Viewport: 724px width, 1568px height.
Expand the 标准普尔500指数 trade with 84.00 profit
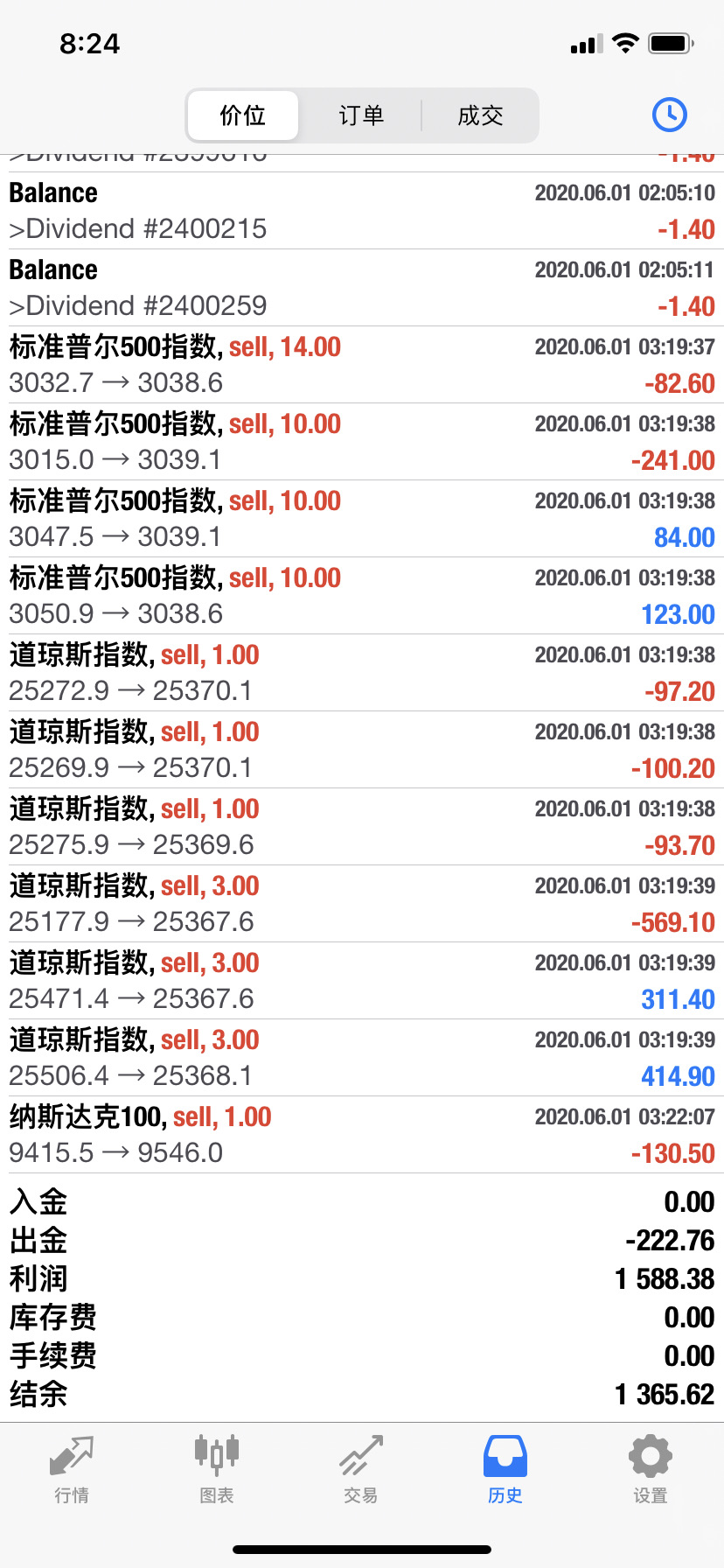click(362, 519)
